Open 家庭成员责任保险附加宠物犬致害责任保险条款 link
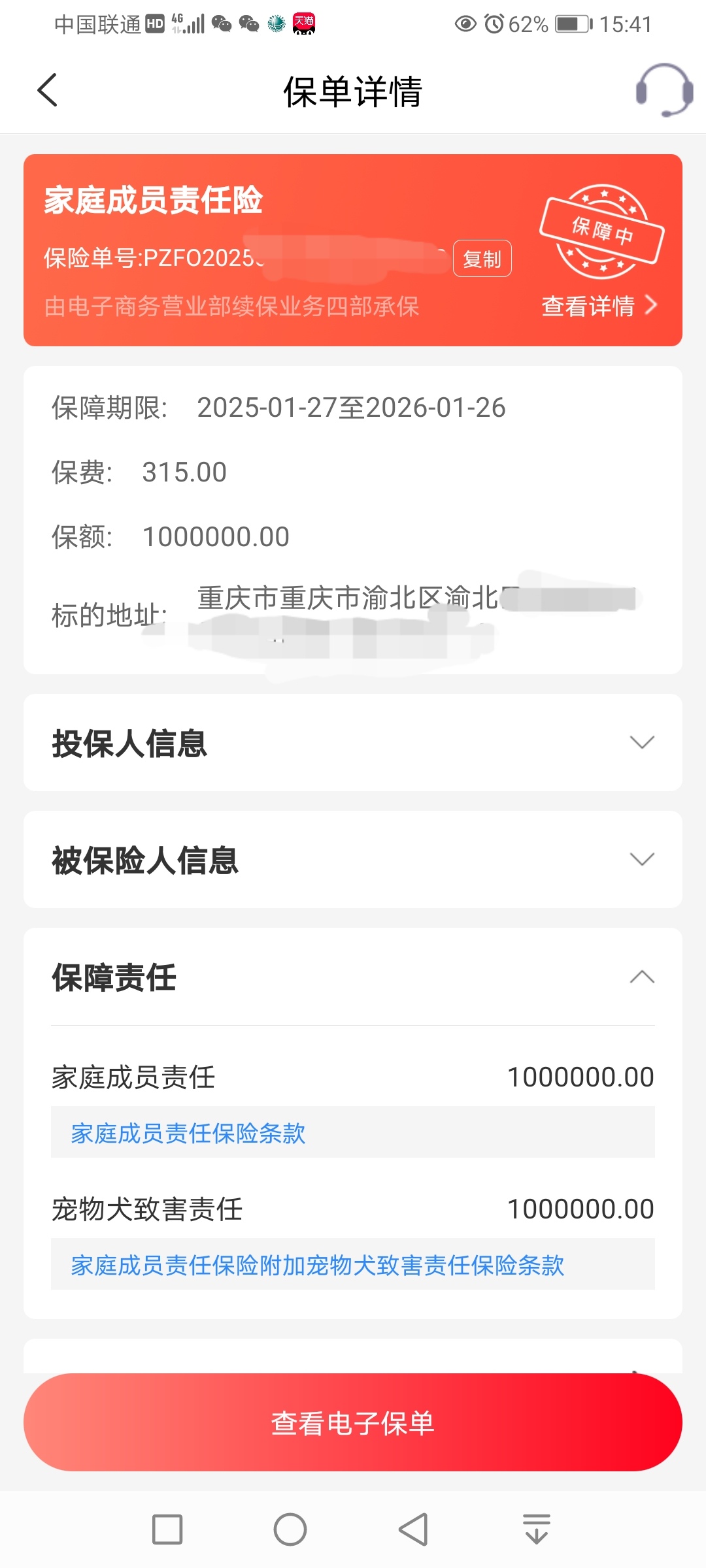The height and width of the screenshot is (1568, 706). [318, 1265]
